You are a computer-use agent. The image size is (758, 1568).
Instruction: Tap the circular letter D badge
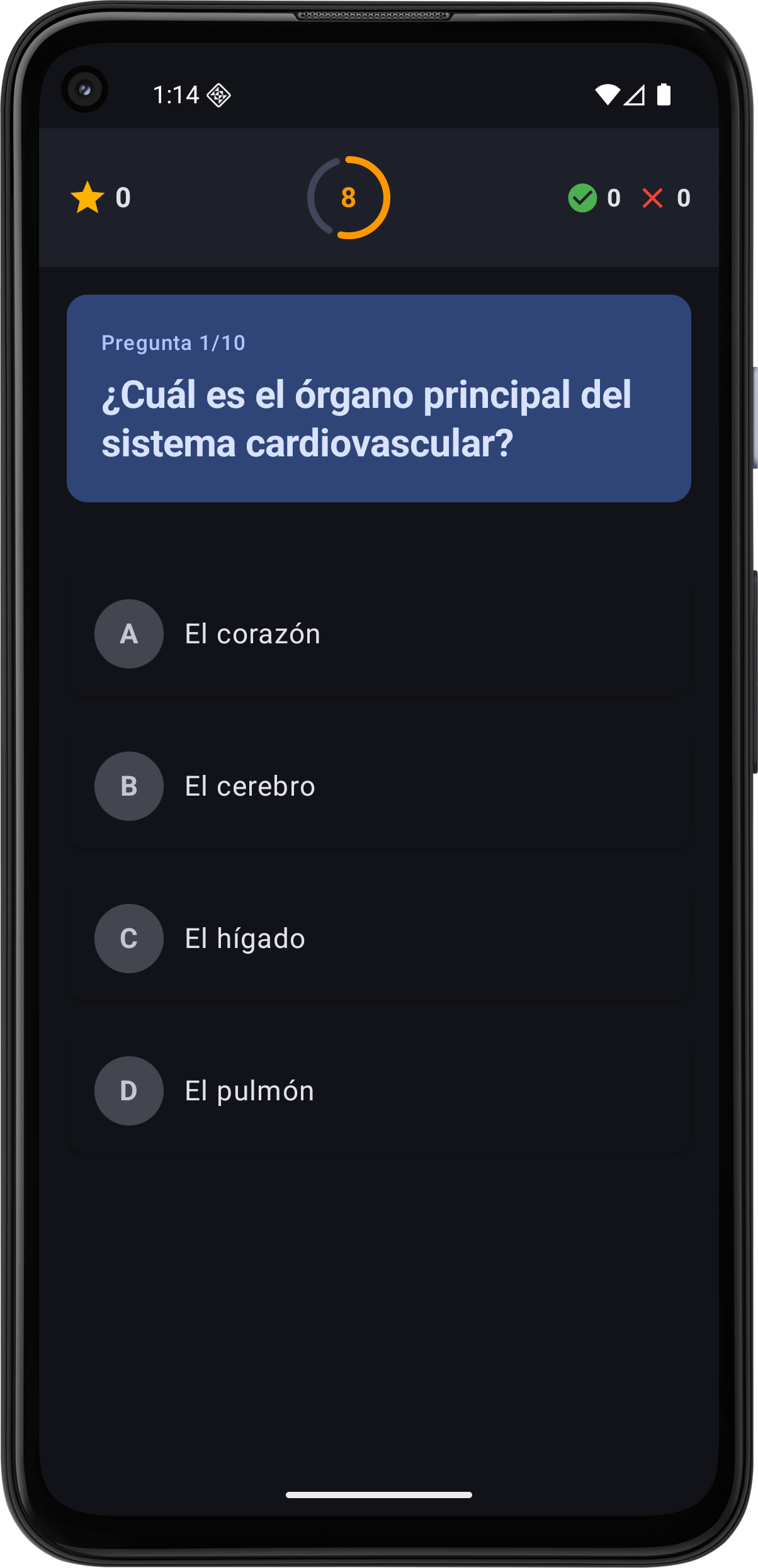128,1091
